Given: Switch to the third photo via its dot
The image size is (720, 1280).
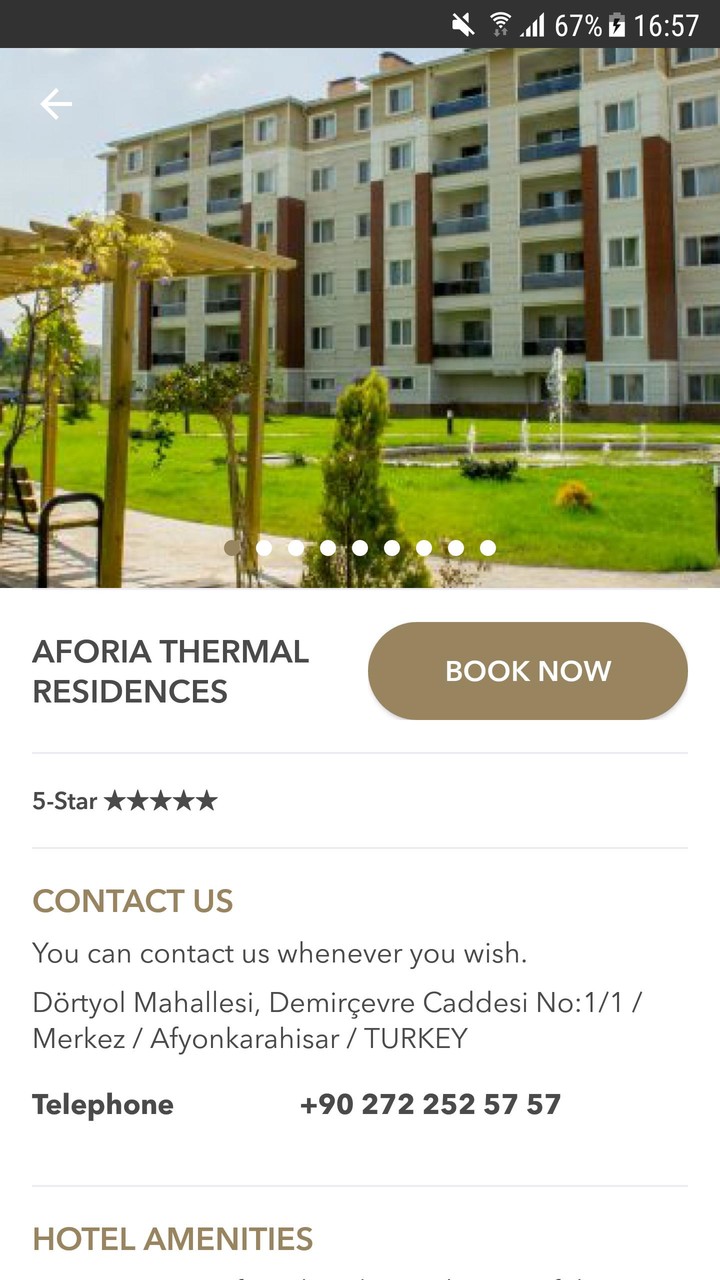Looking at the screenshot, I should (297, 548).
